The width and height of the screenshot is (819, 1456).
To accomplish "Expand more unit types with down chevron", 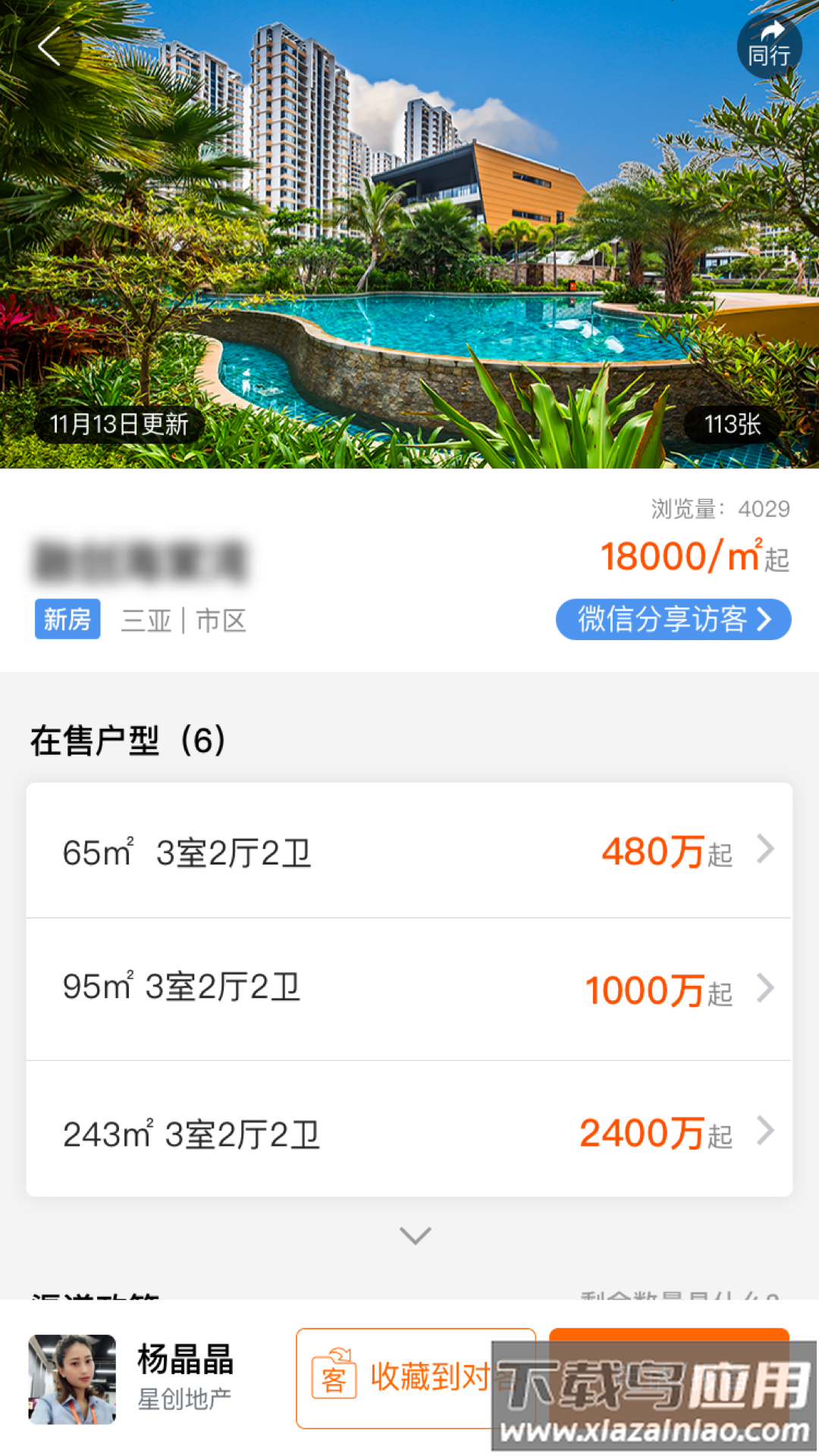I will click(415, 1235).
